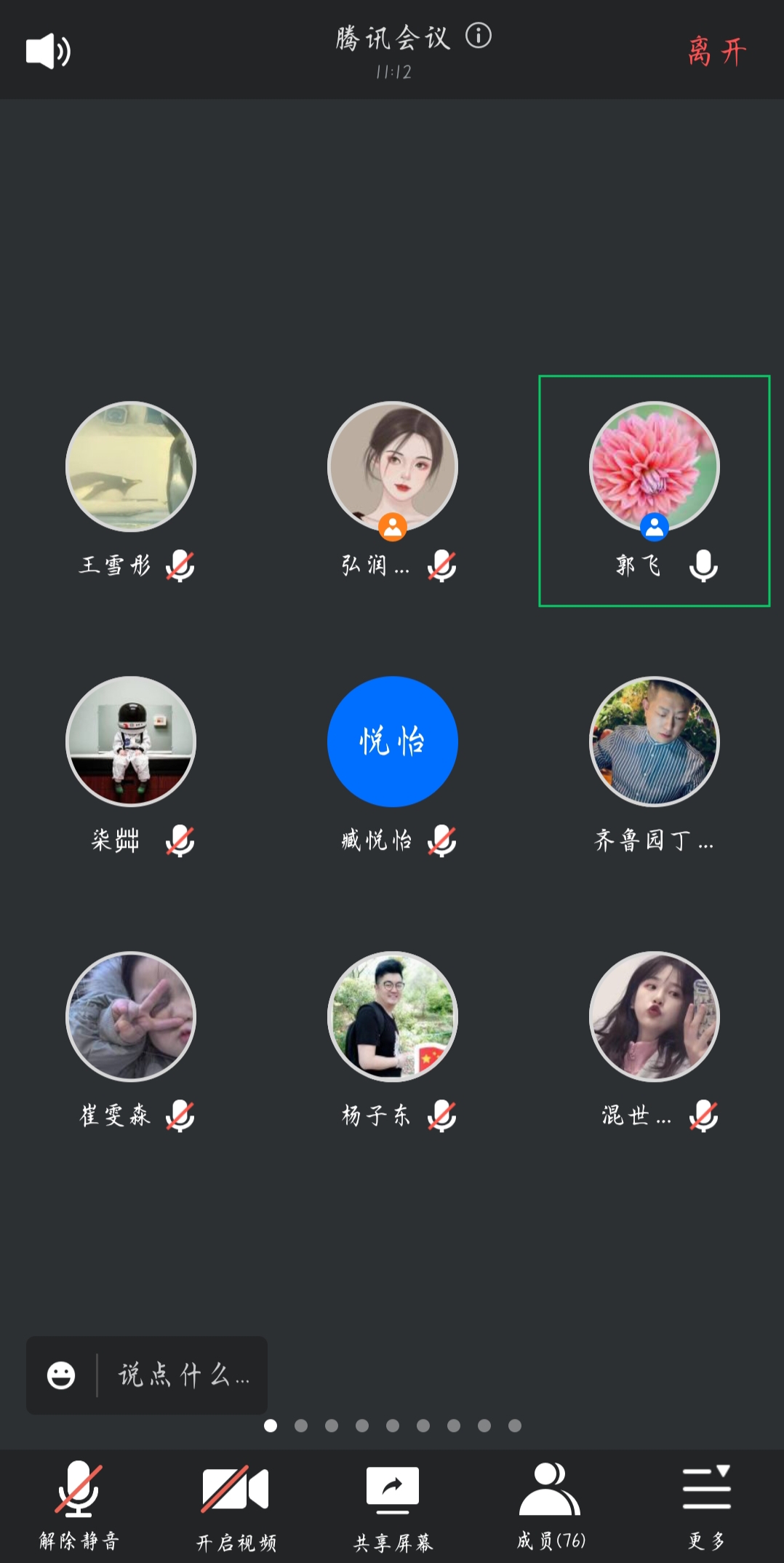Open the emoji picker smiley
The height and width of the screenshot is (1563, 784).
[x=61, y=1375]
